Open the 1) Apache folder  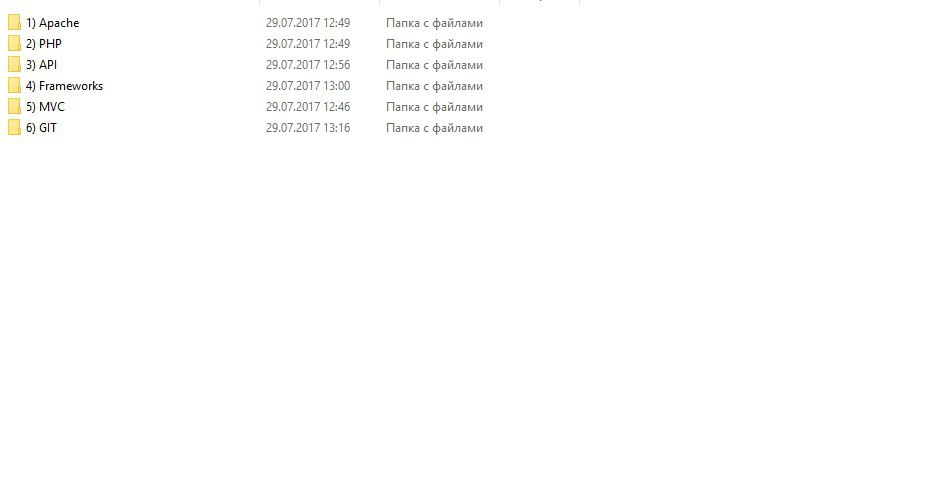pos(52,23)
